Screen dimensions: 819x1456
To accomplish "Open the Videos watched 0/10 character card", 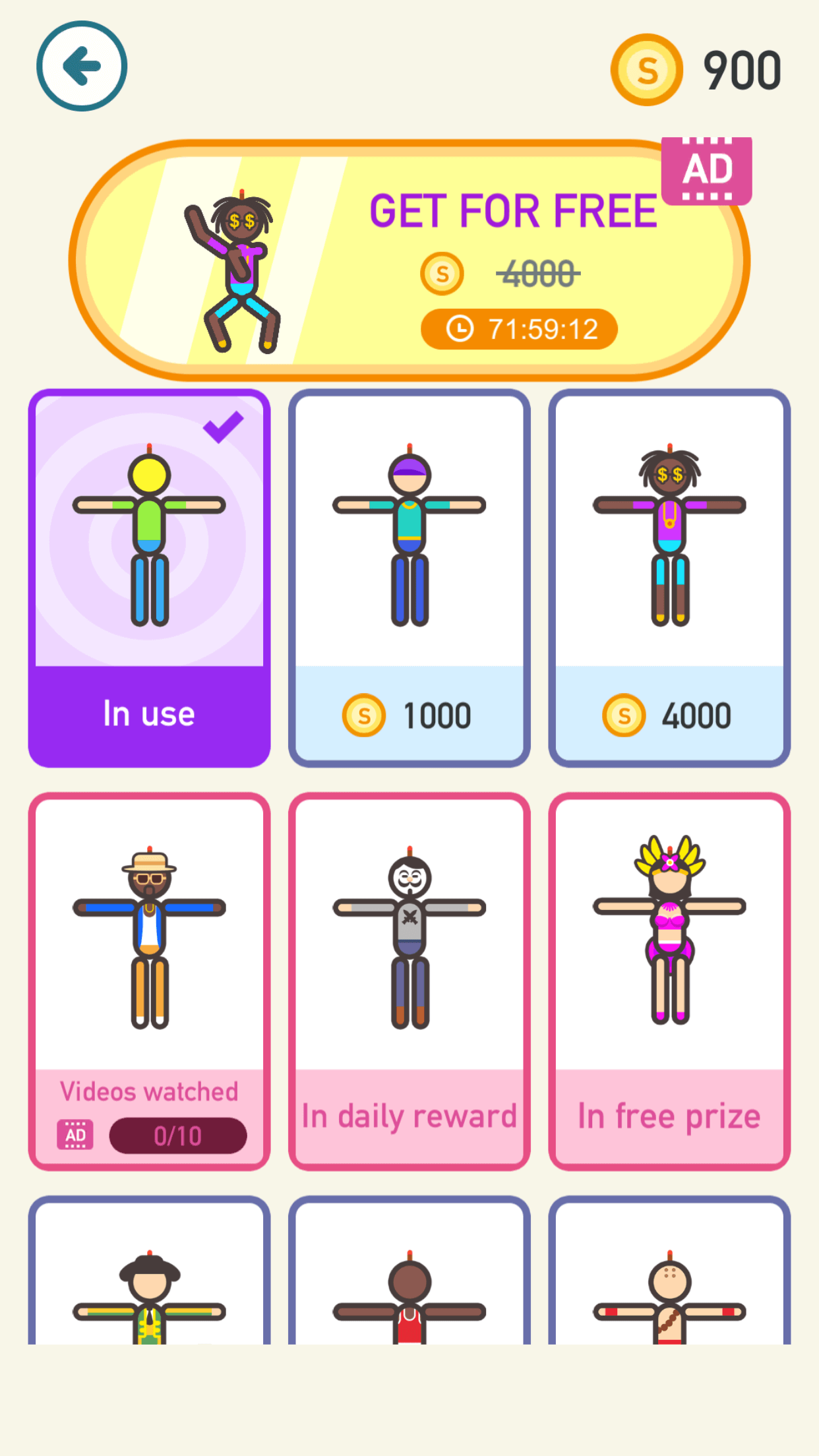I will coord(149,981).
